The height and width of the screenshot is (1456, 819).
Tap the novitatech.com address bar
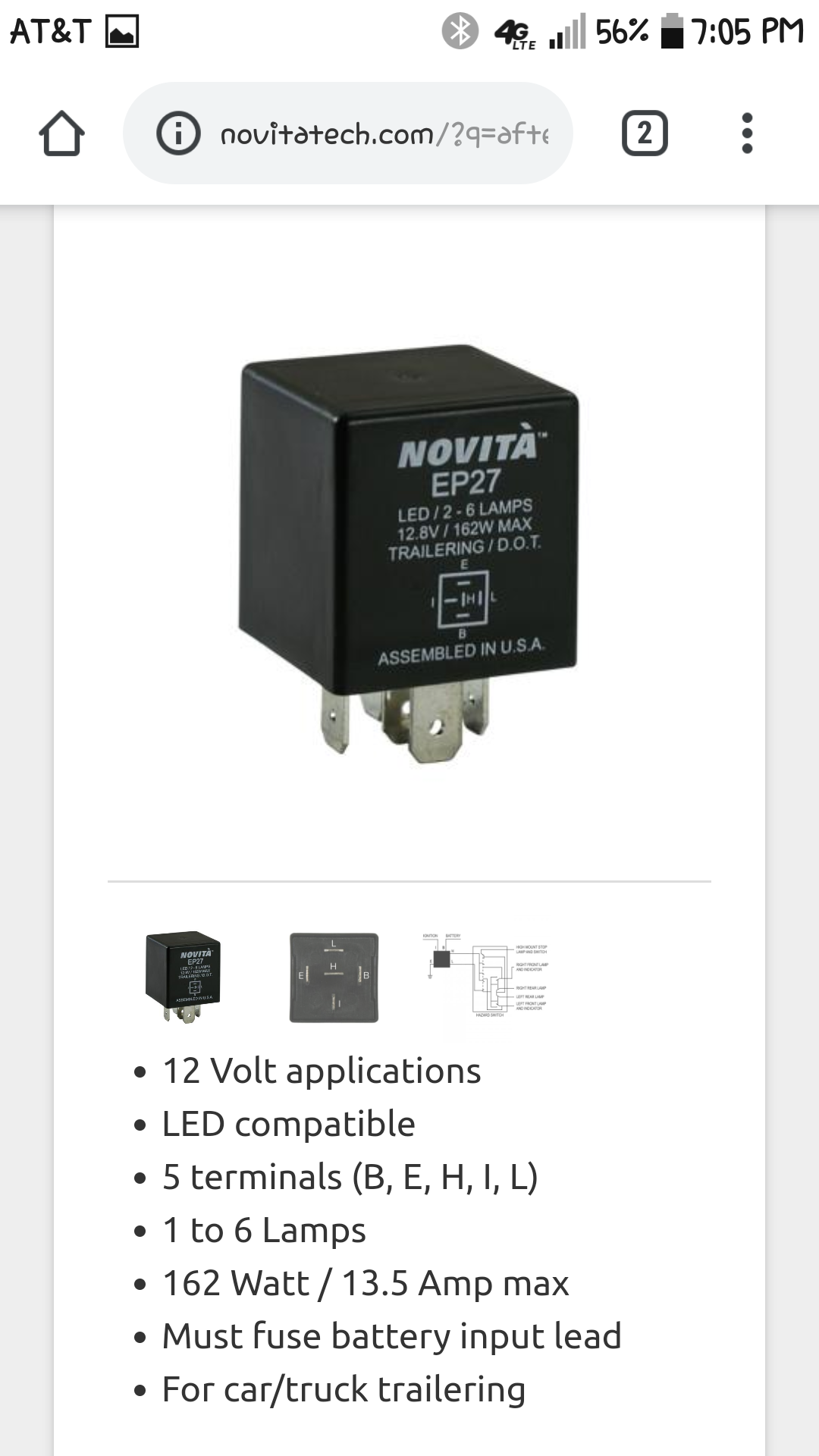[383, 134]
